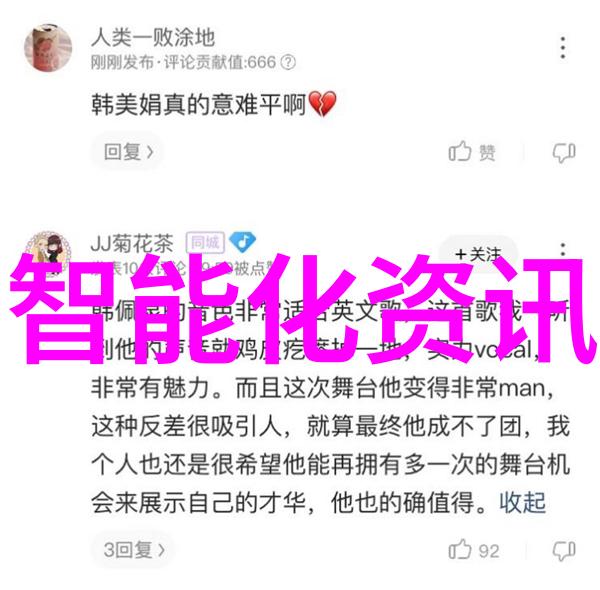Open JJ菊花茶's profile avatar
This screenshot has width=600, height=590.
coord(46,252)
